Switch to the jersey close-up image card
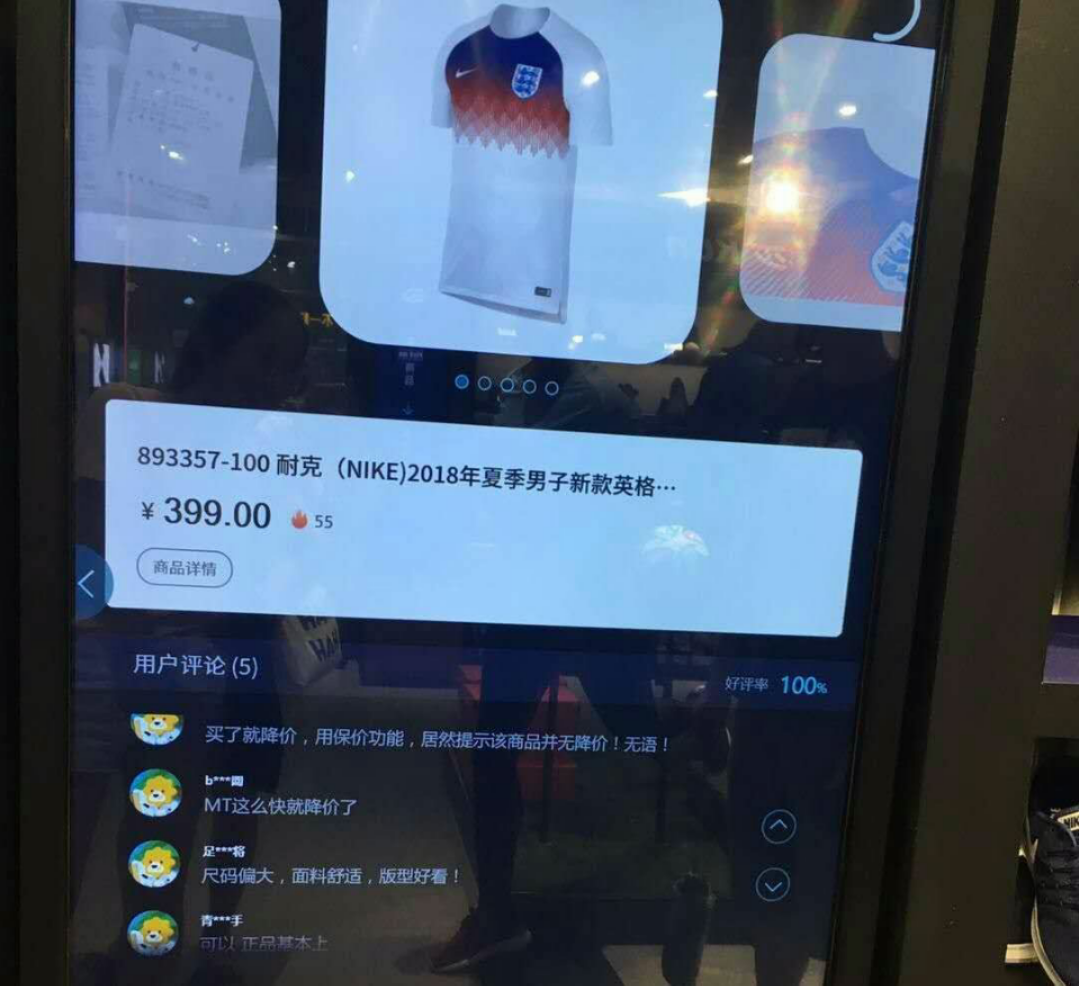The image size is (1079, 986). point(840,185)
